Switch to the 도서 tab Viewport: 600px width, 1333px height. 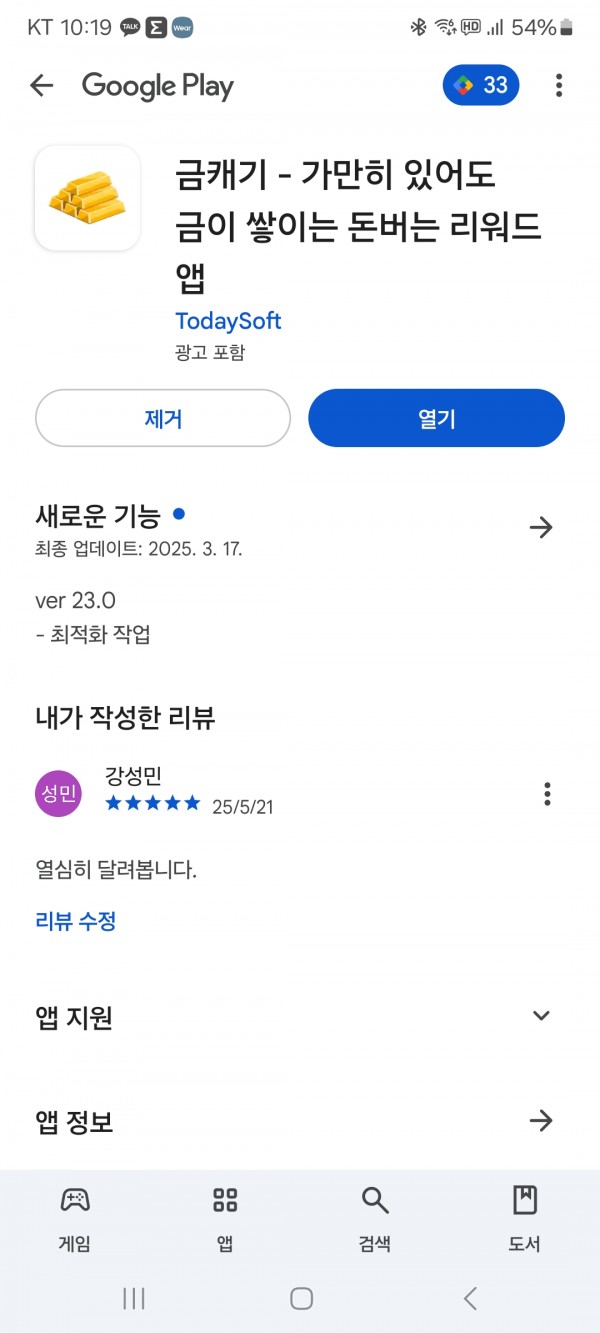click(525, 1218)
